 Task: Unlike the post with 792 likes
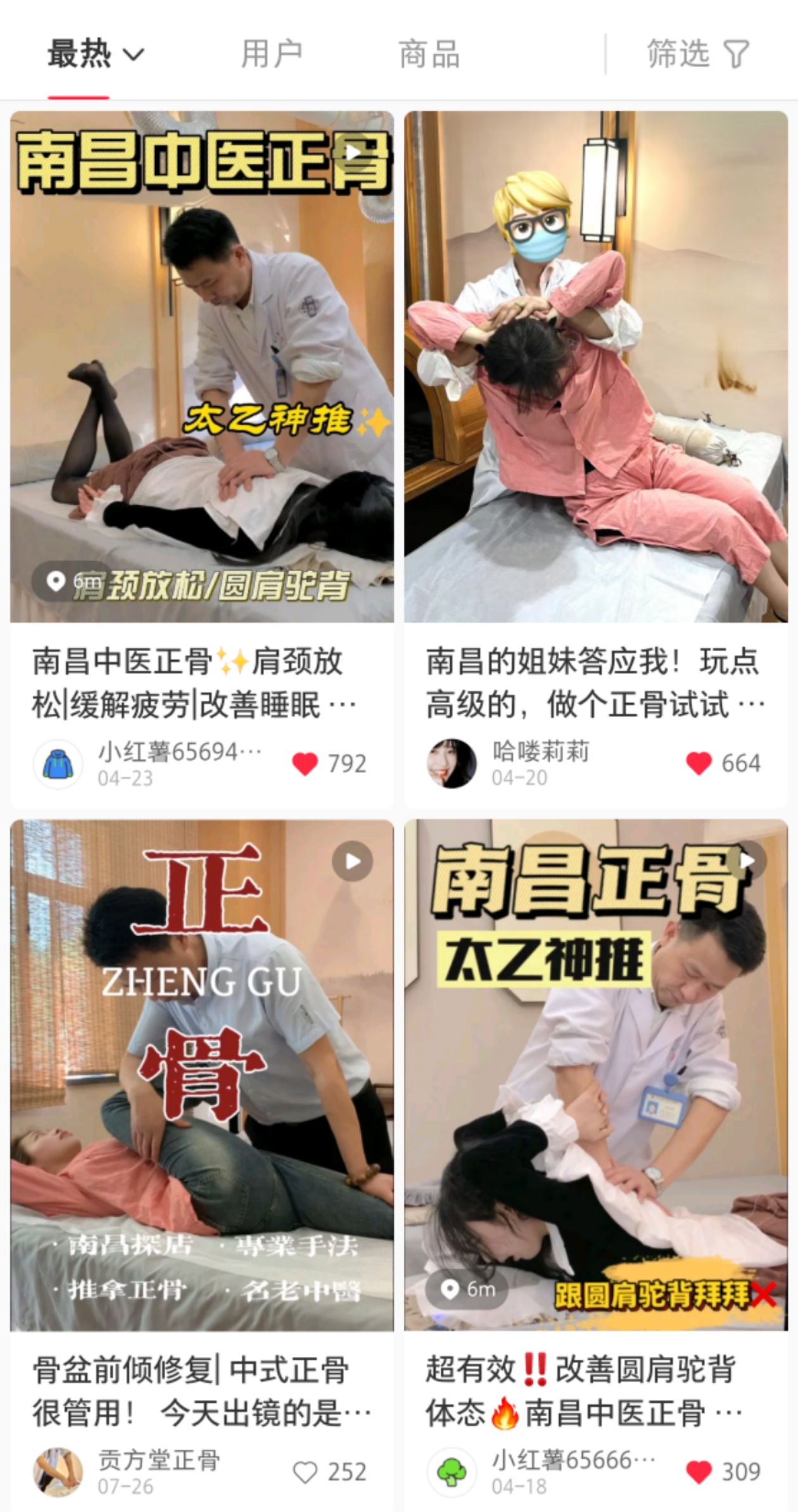[305, 764]
